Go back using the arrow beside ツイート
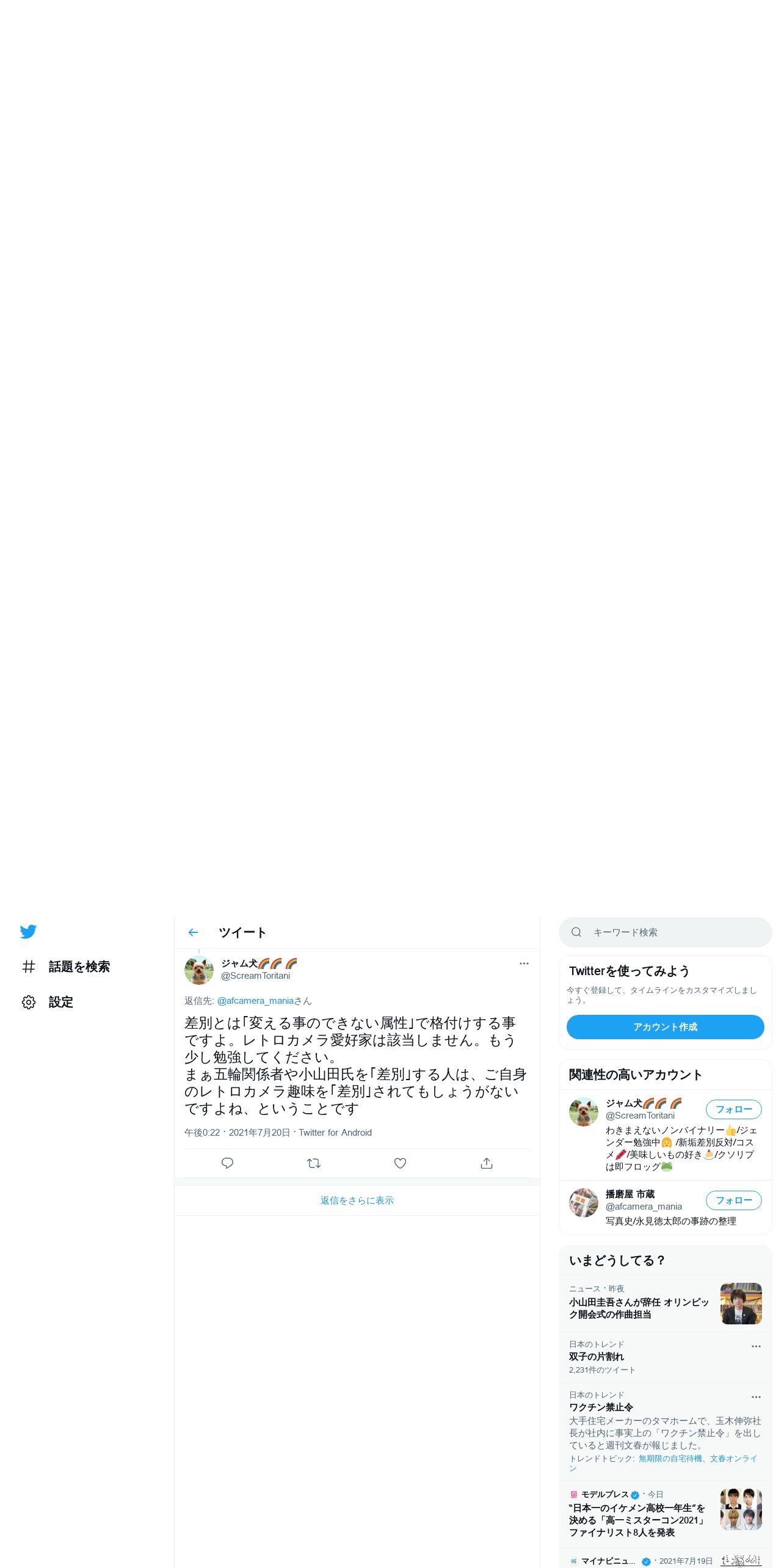This screenshot has width=784, height=1568. tap(193, 932)
